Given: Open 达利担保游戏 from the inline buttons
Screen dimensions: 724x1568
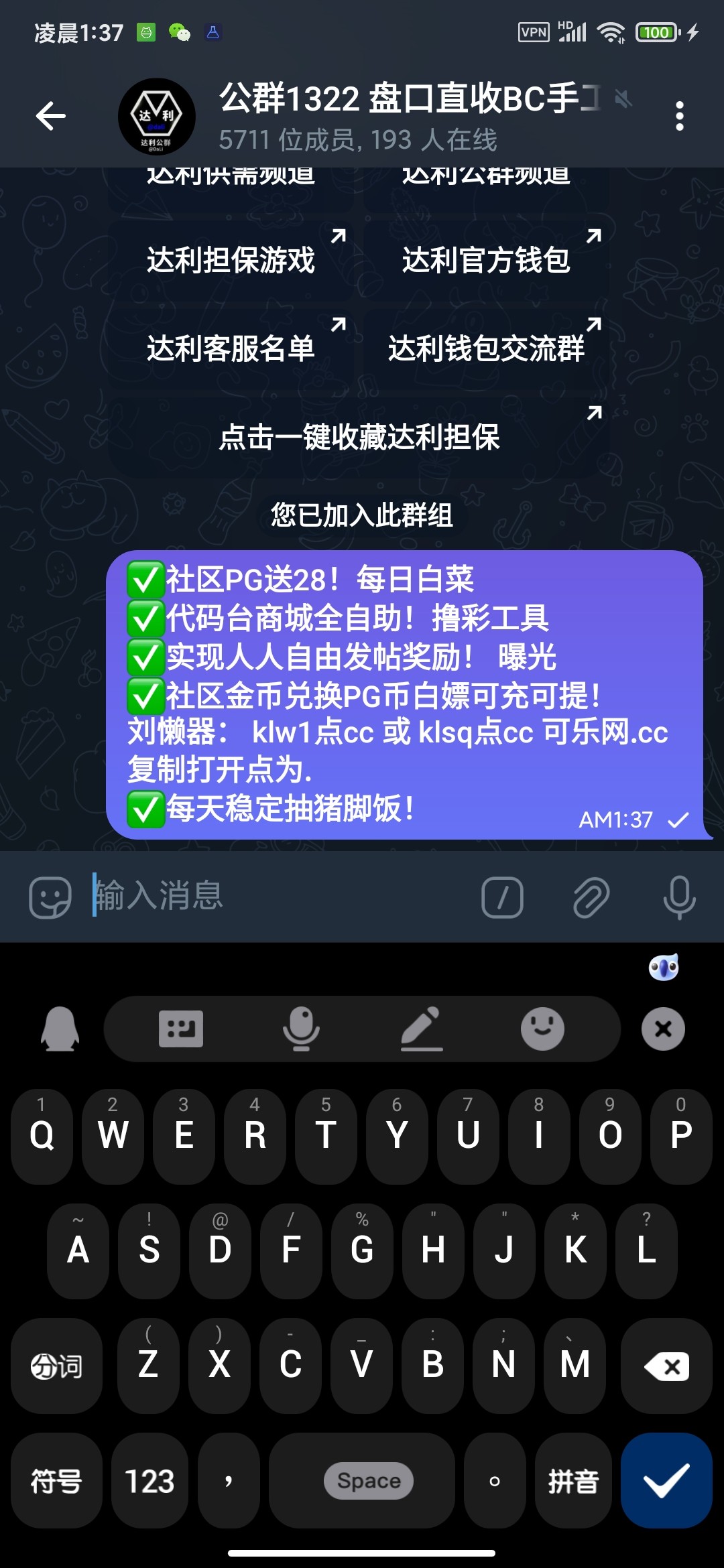Looking at the screenshot, I should click(x=233, y=261).
